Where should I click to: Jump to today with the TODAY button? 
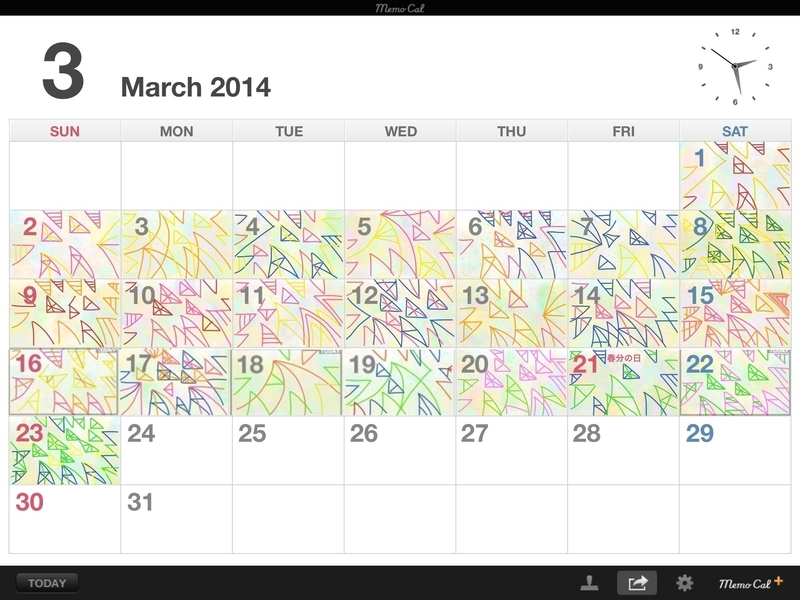point(47,583)
